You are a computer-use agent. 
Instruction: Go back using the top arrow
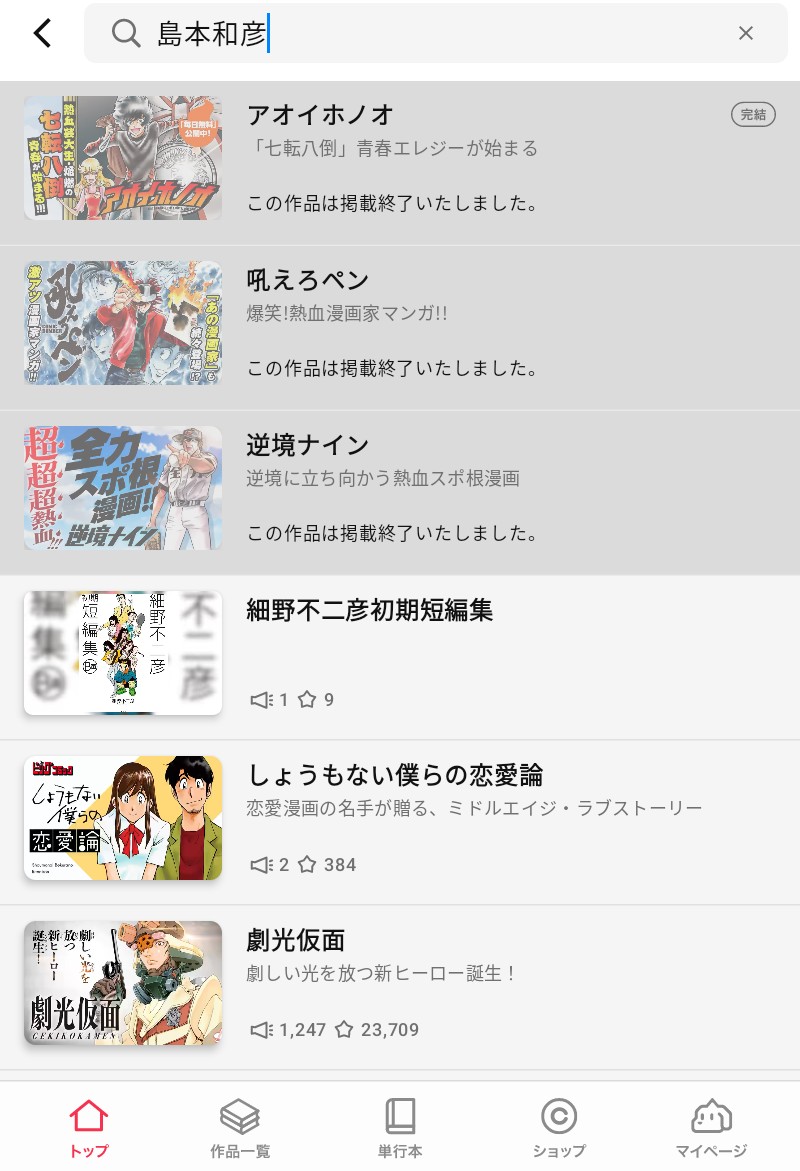[42, 33]
